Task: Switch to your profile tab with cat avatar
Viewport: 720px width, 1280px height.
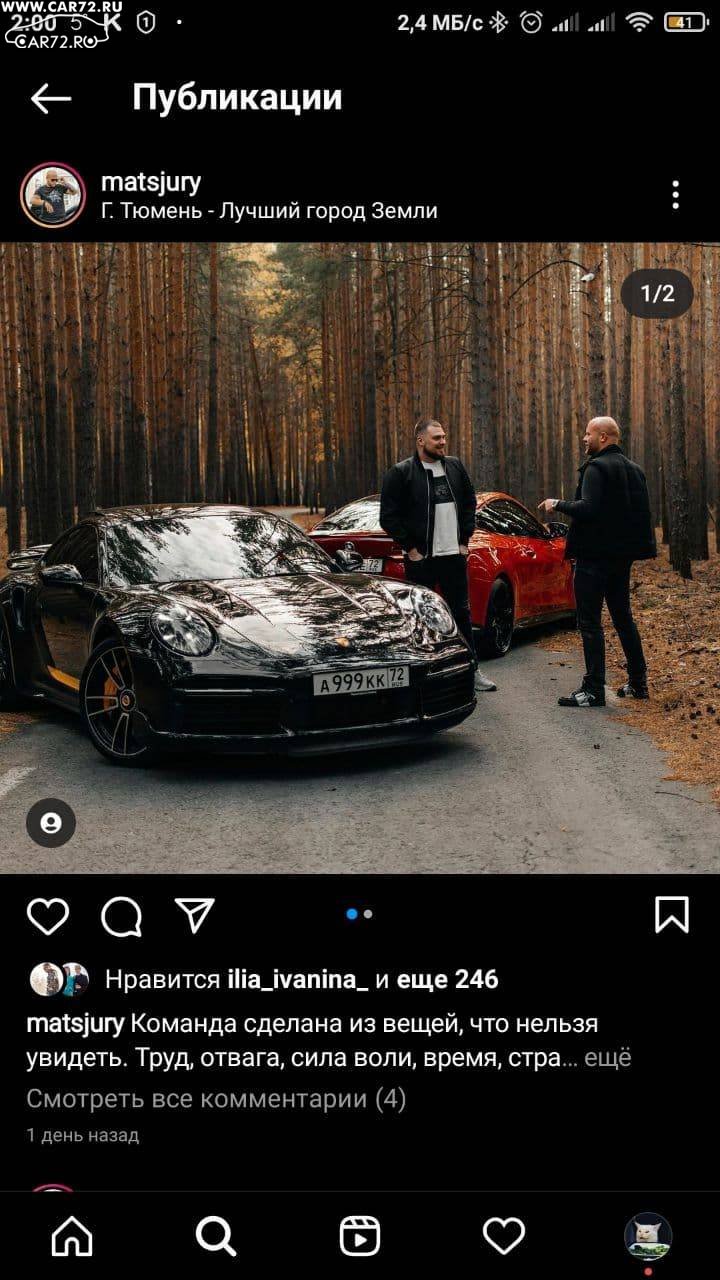Action: [x=648, y=1236]
